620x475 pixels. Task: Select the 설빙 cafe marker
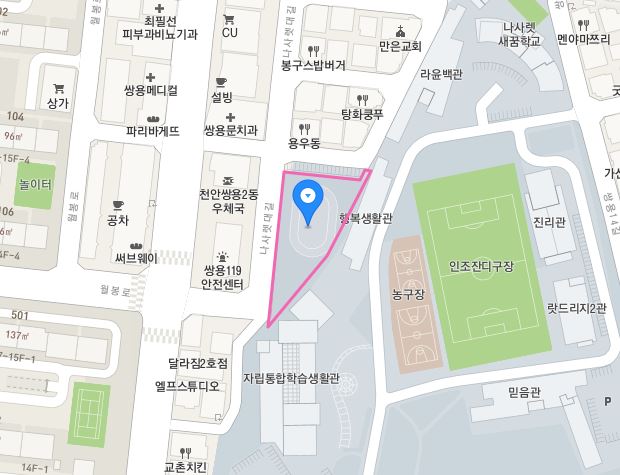point(221,82)
